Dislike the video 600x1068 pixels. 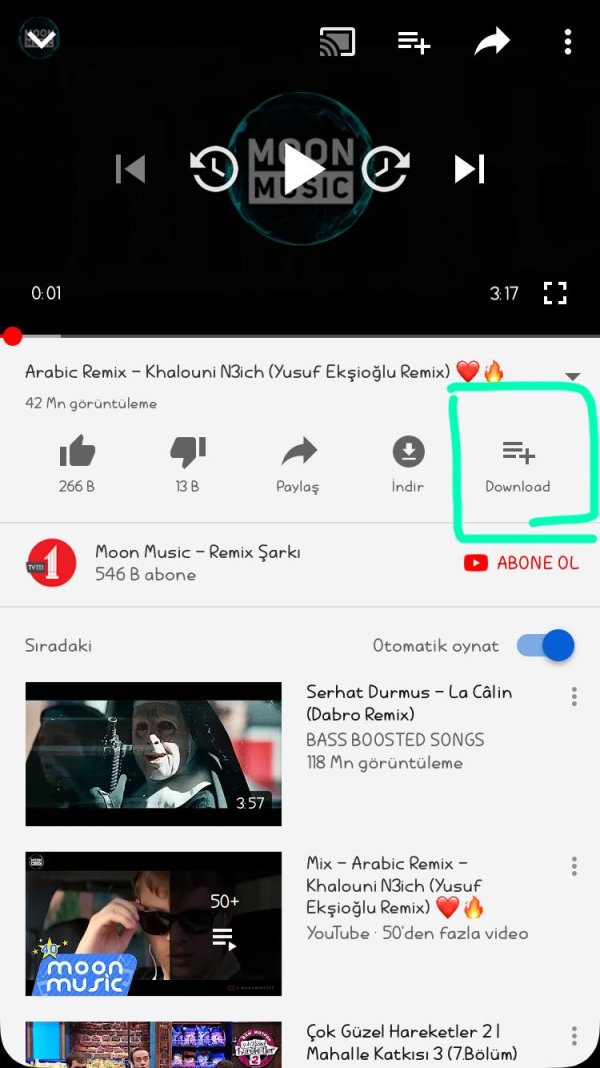point(188,462)
